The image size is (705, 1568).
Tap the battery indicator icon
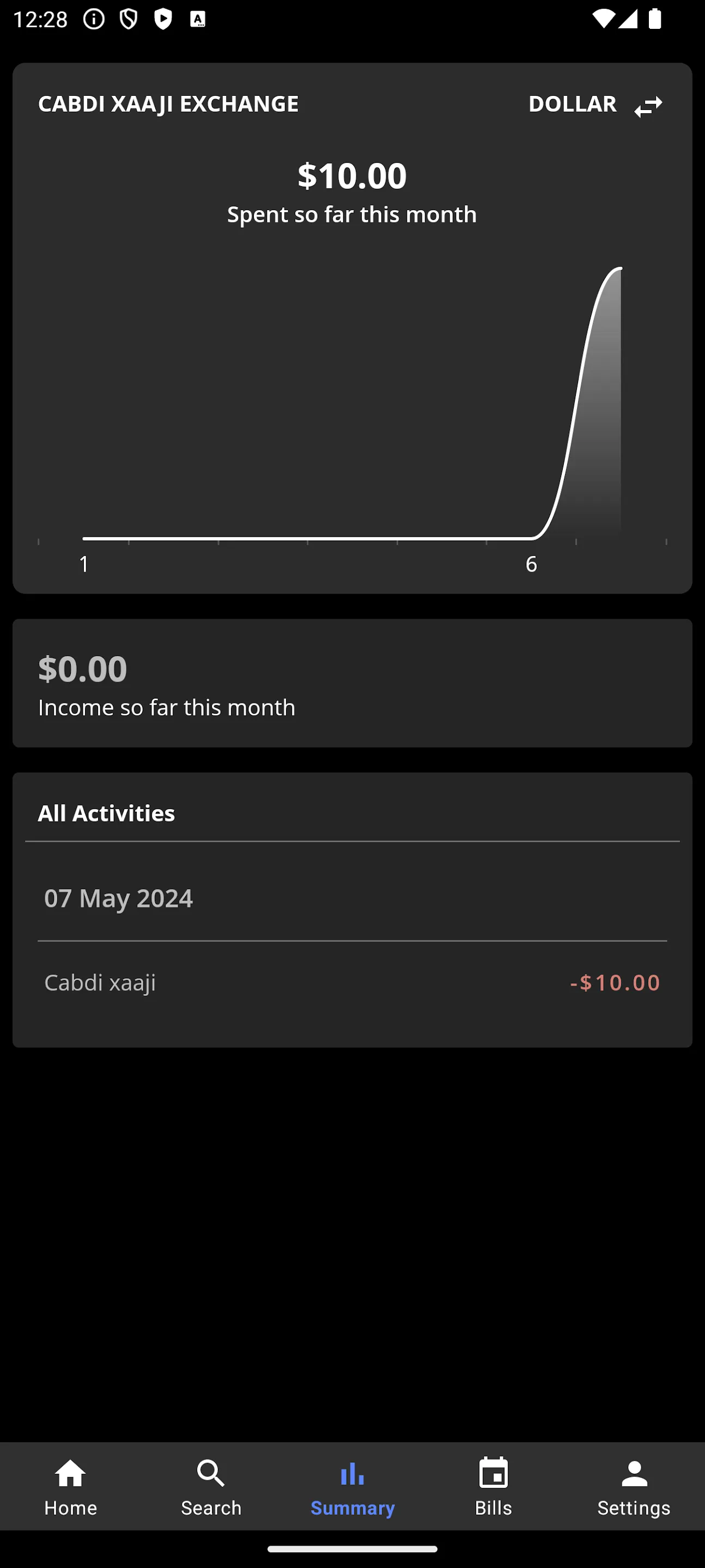(x=657, y=19)
